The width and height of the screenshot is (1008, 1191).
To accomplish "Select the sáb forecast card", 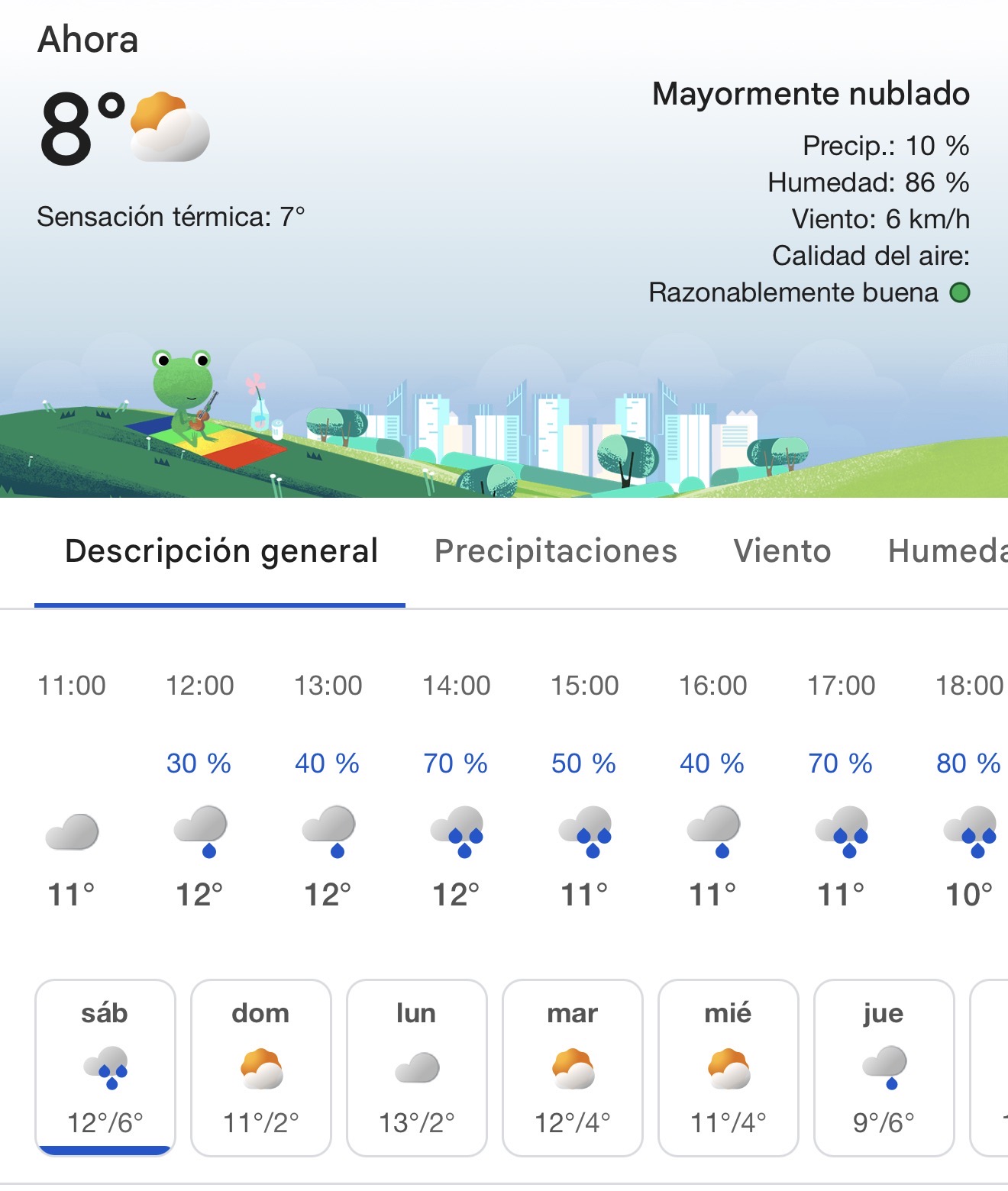I will pos(105,1067).
